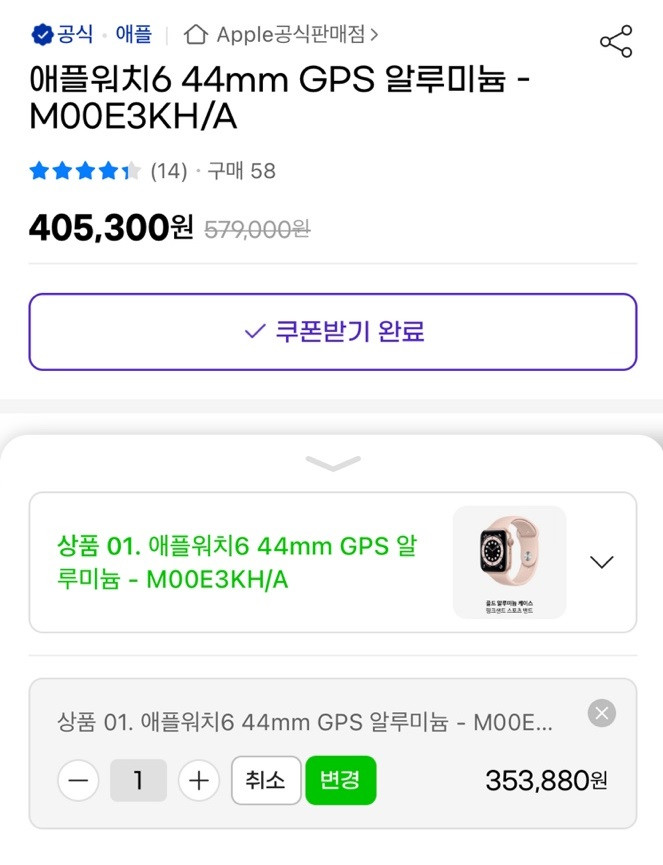Open the Apple공식판매점 store link
This screenshot has width=663, height=865.
tap(282, 35)
